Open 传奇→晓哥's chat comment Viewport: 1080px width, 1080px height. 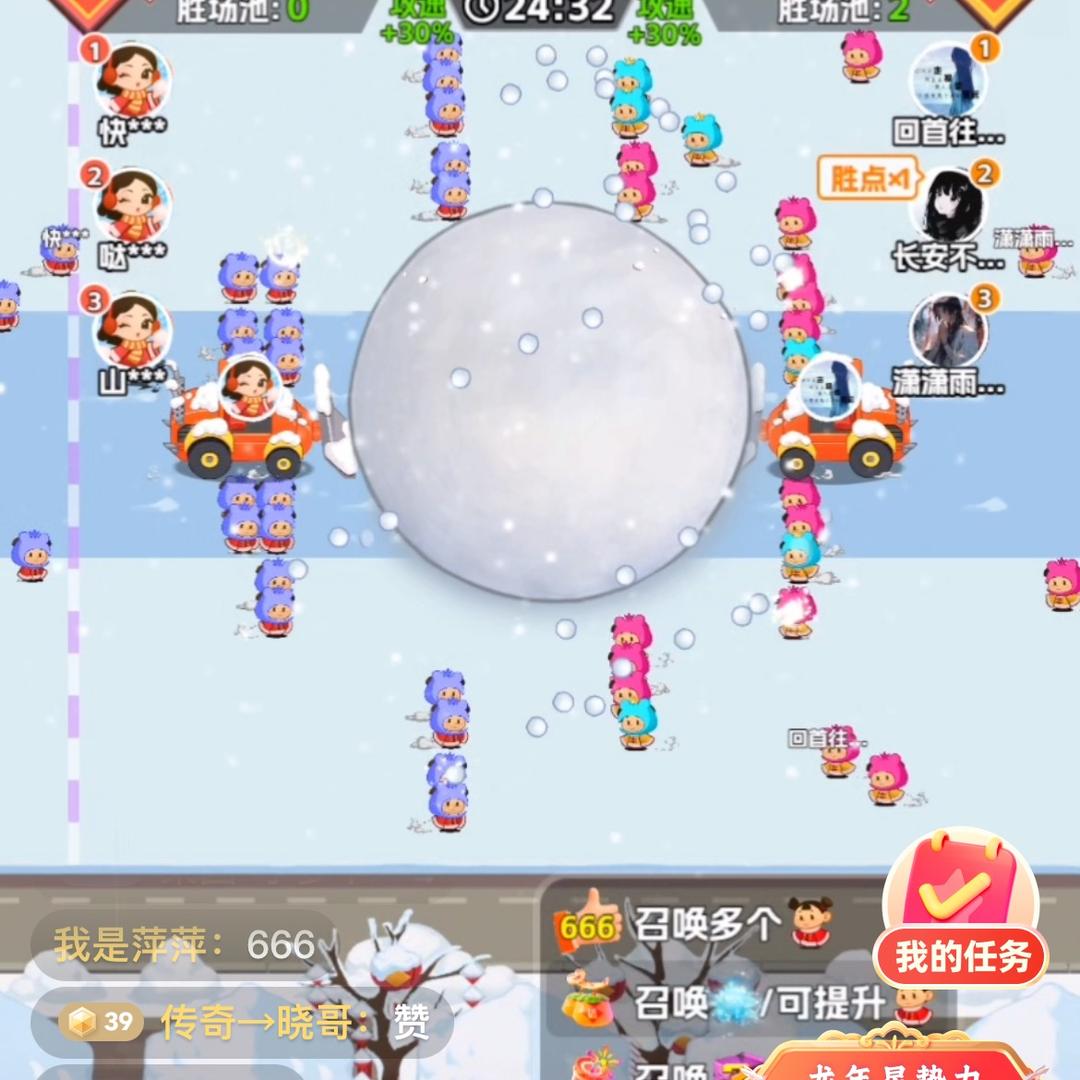click(243, 1021)
